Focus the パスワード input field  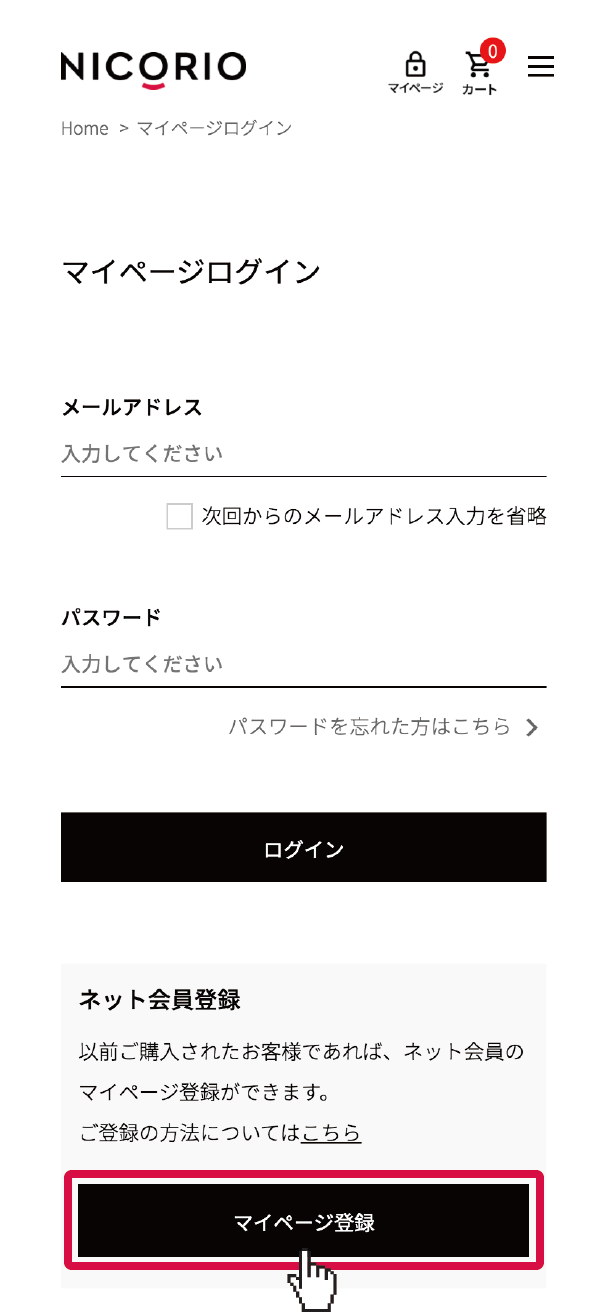pos(303,664)
